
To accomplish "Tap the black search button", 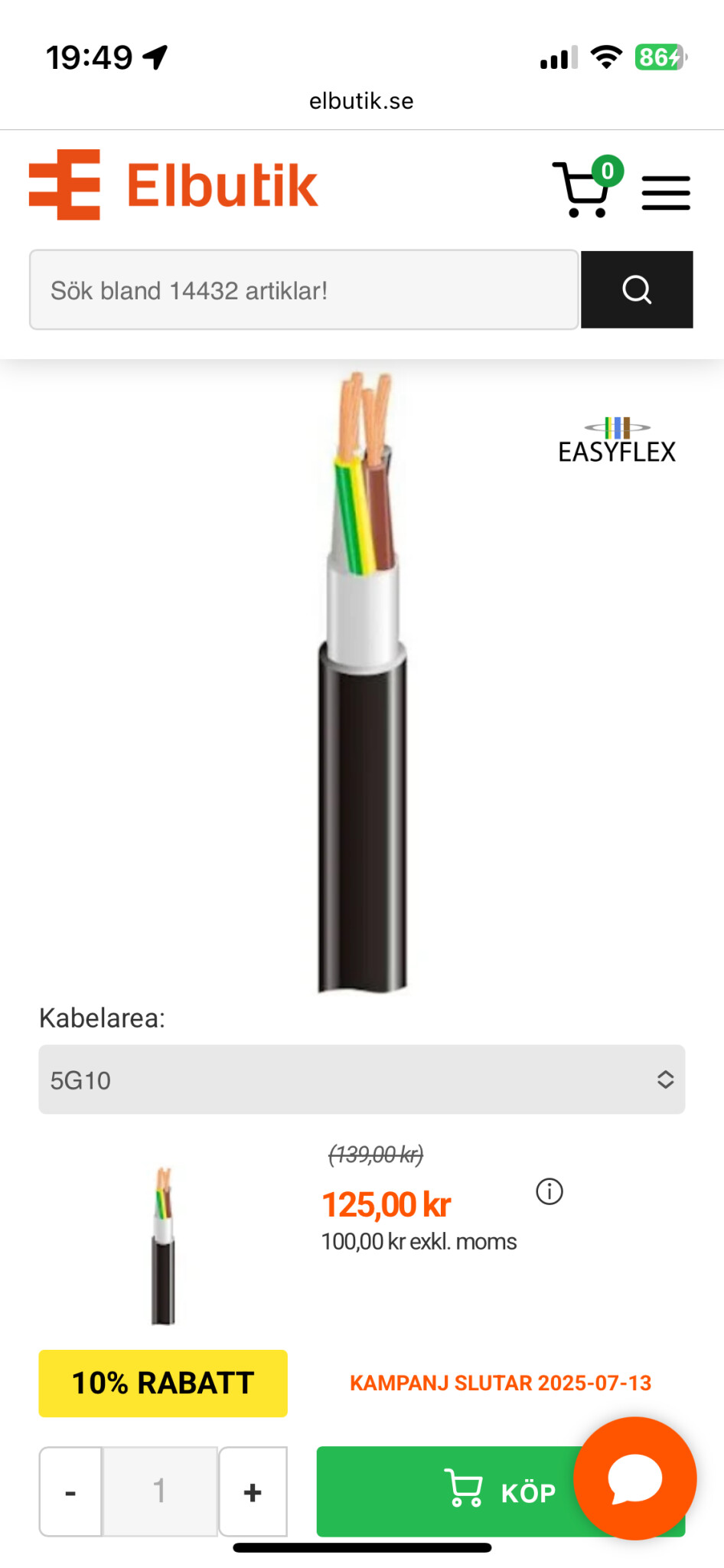I will tap(637, 290).
